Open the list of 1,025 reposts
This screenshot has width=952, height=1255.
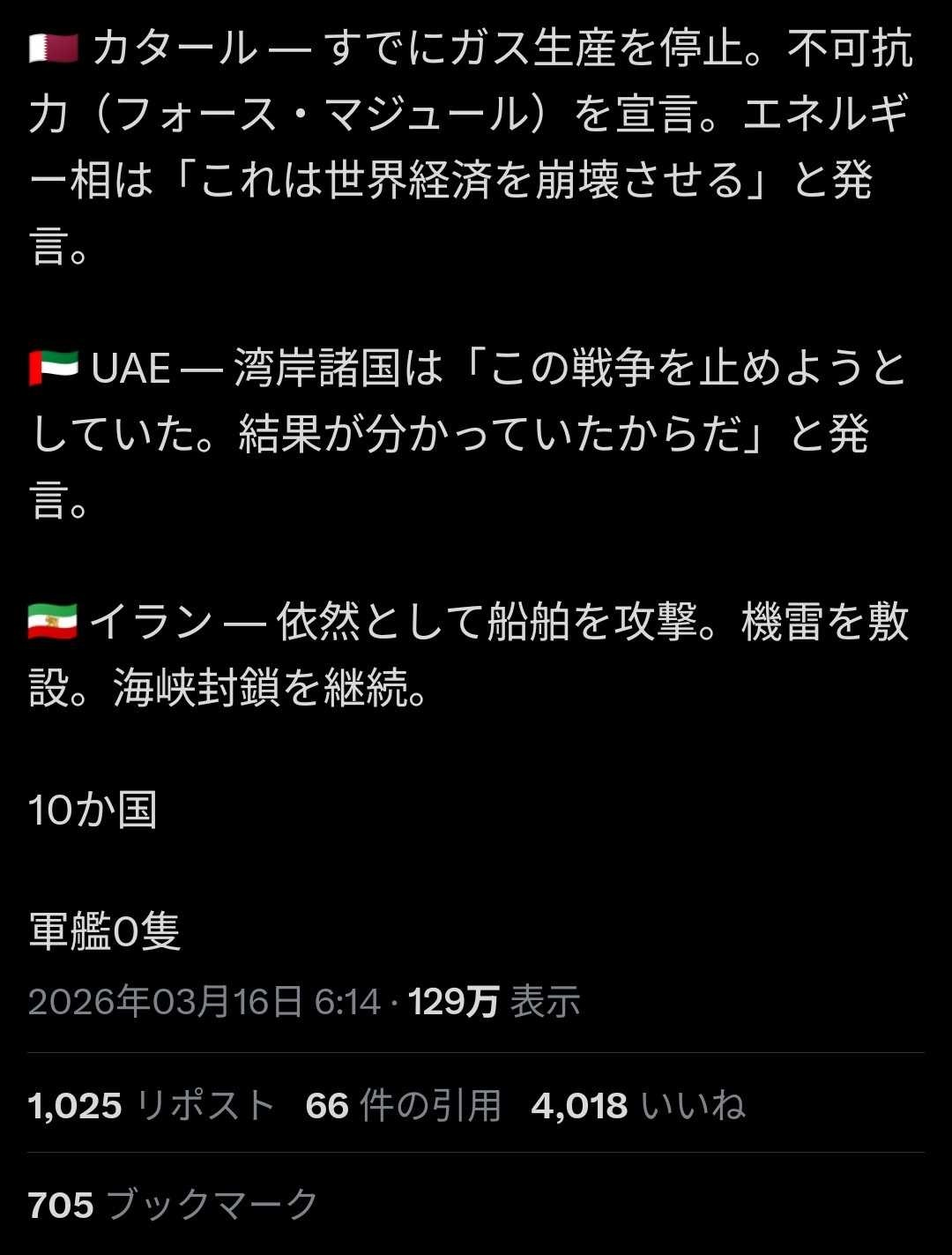[x=152, y=1105]
